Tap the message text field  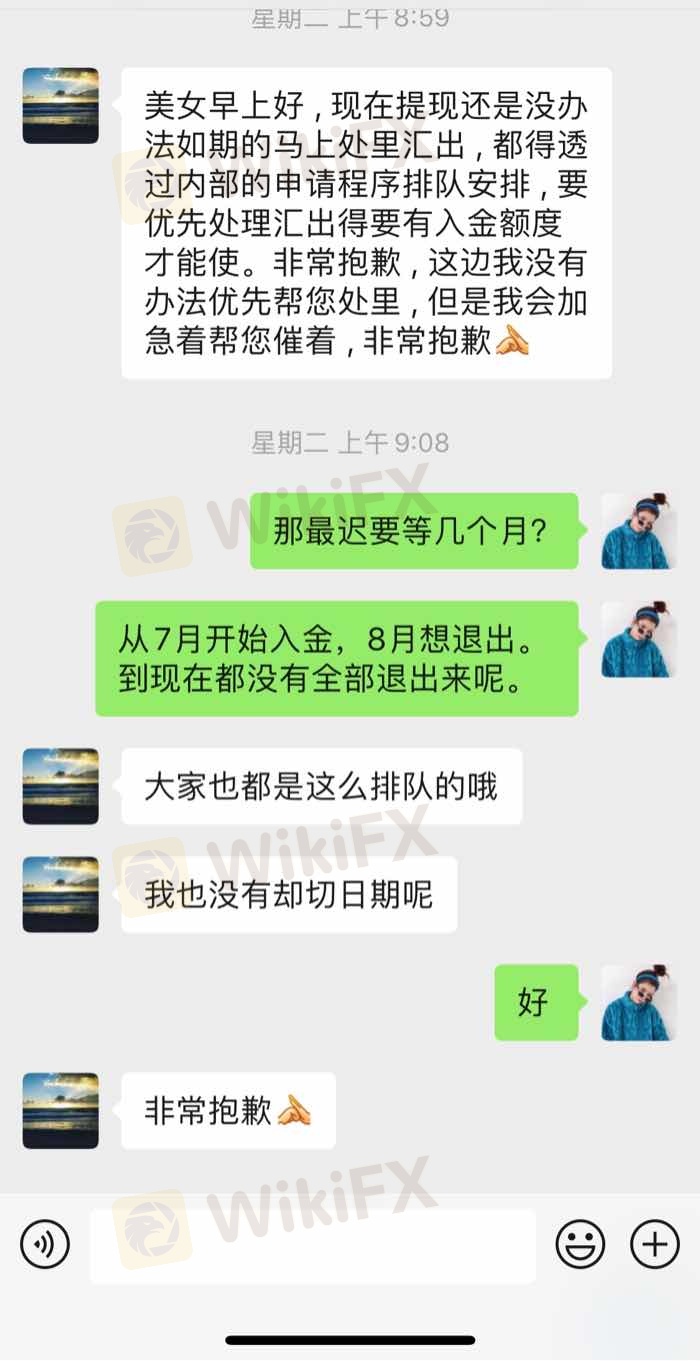click(x=313, y=1246)
